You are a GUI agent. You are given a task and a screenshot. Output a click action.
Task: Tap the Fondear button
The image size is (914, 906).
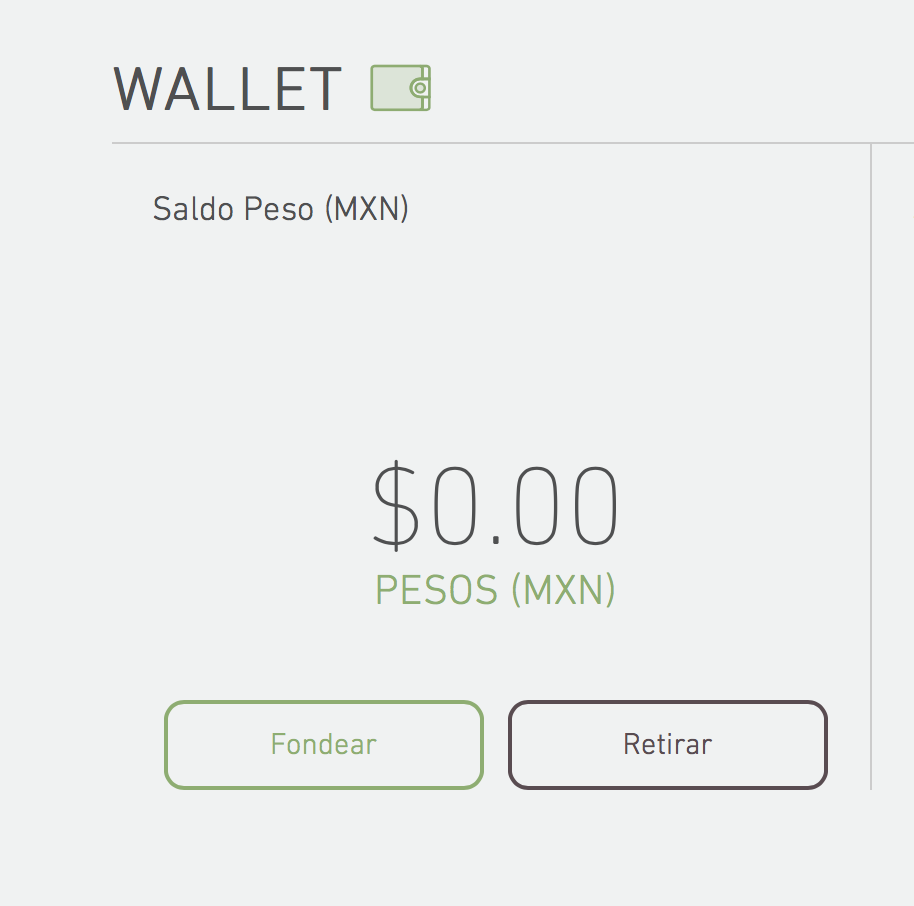tap(324, 745)
